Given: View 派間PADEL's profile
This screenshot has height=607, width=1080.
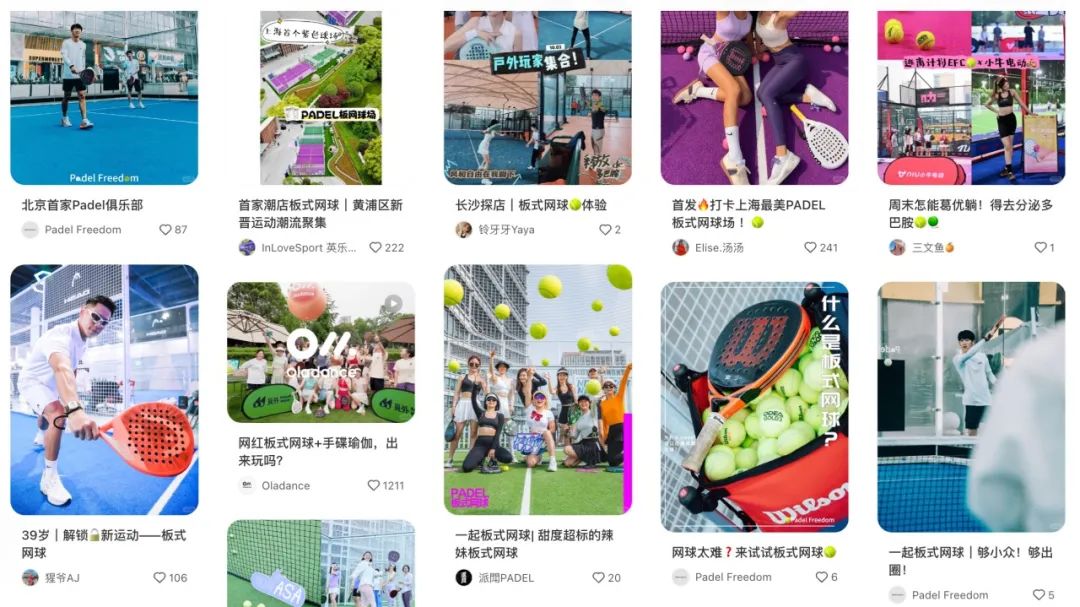Looking at the screenshot, I should [501, 578].
